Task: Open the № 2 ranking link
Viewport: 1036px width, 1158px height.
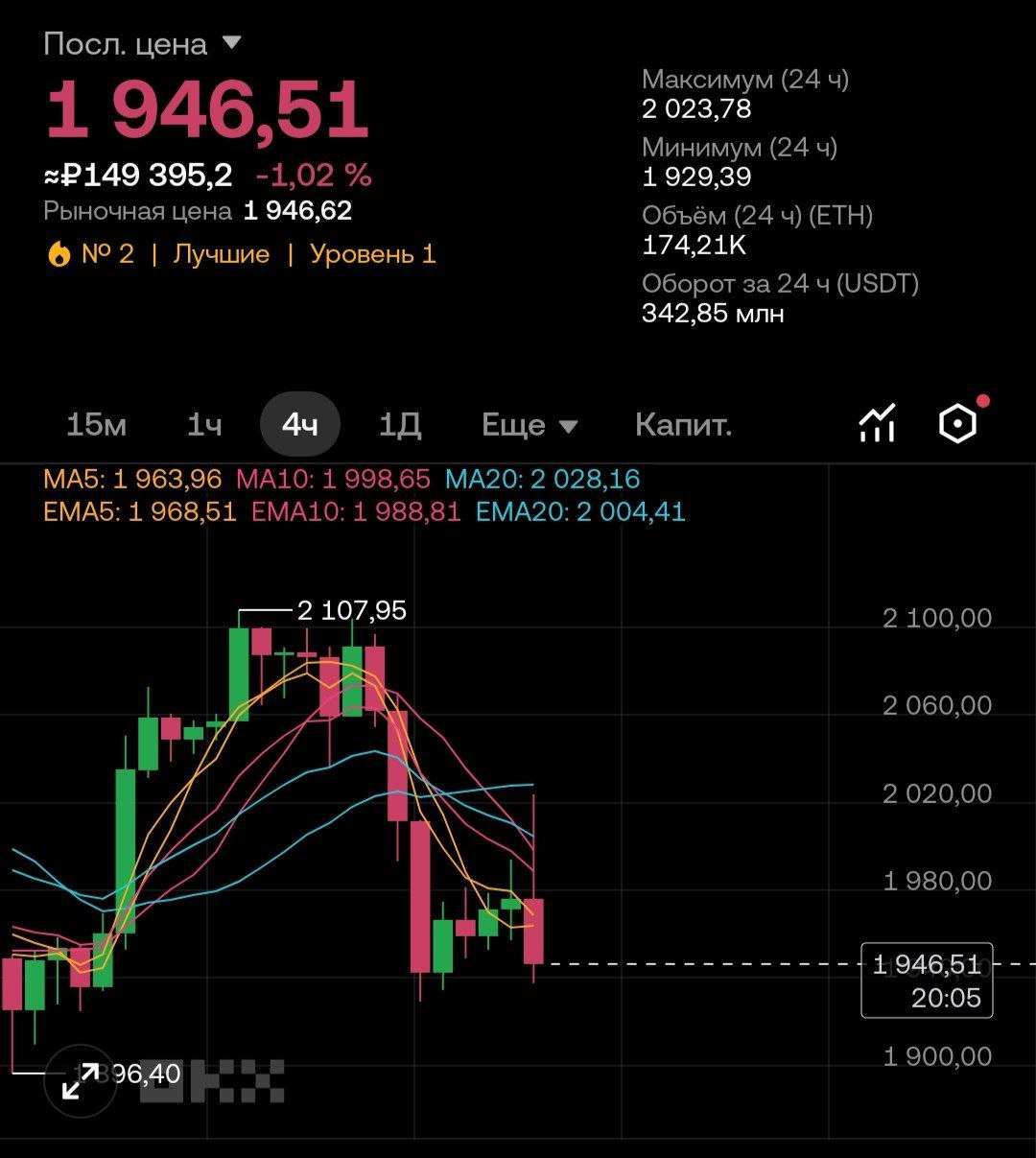Action: (91, 254)
